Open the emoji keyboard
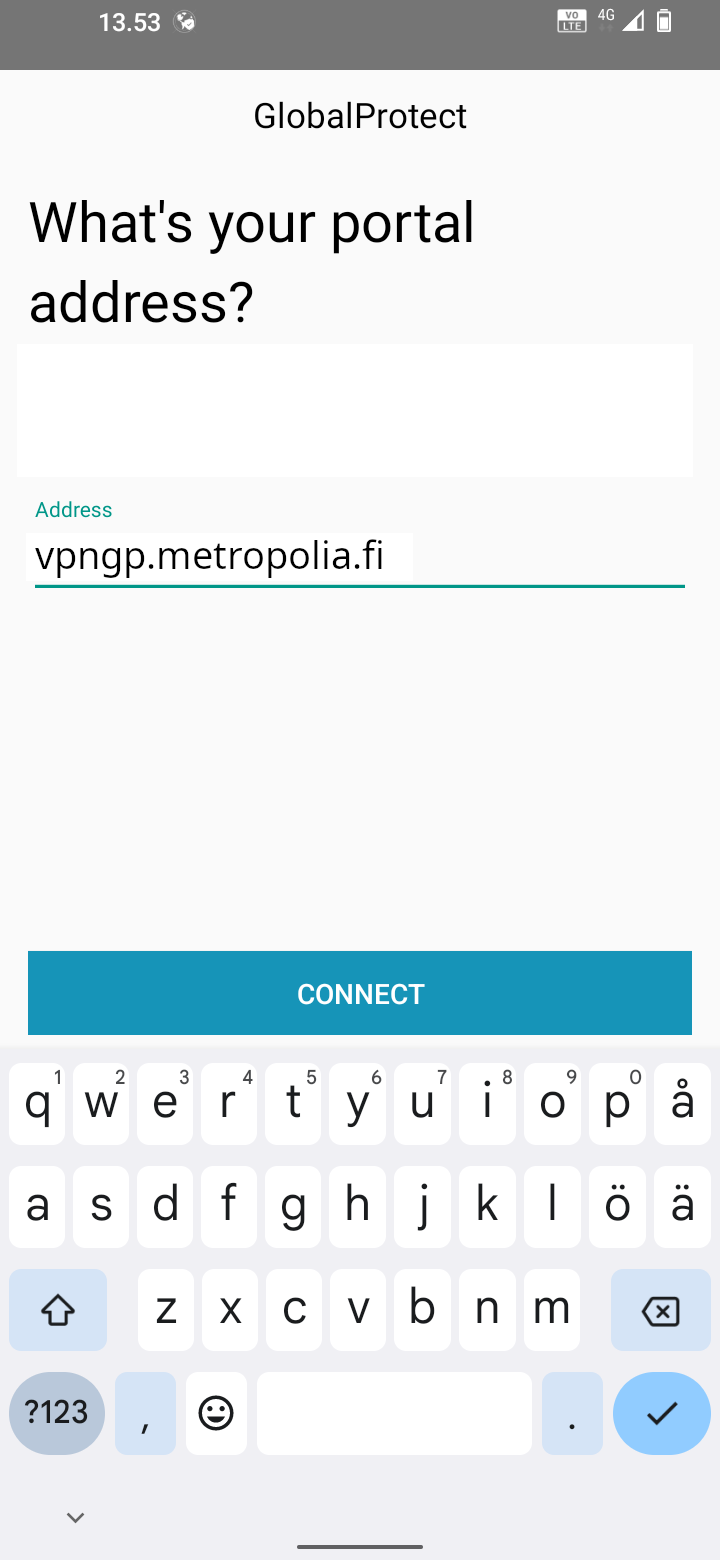Screen dimensions: 720x1560 click(216, 1413)
